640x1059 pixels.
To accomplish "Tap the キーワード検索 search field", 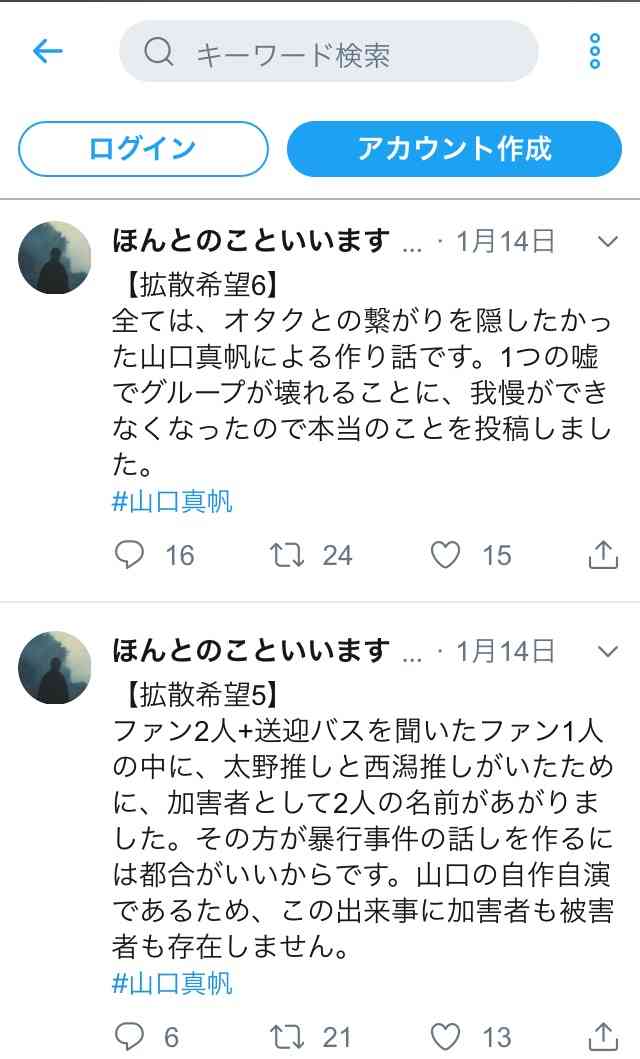I will pos(329,53).
